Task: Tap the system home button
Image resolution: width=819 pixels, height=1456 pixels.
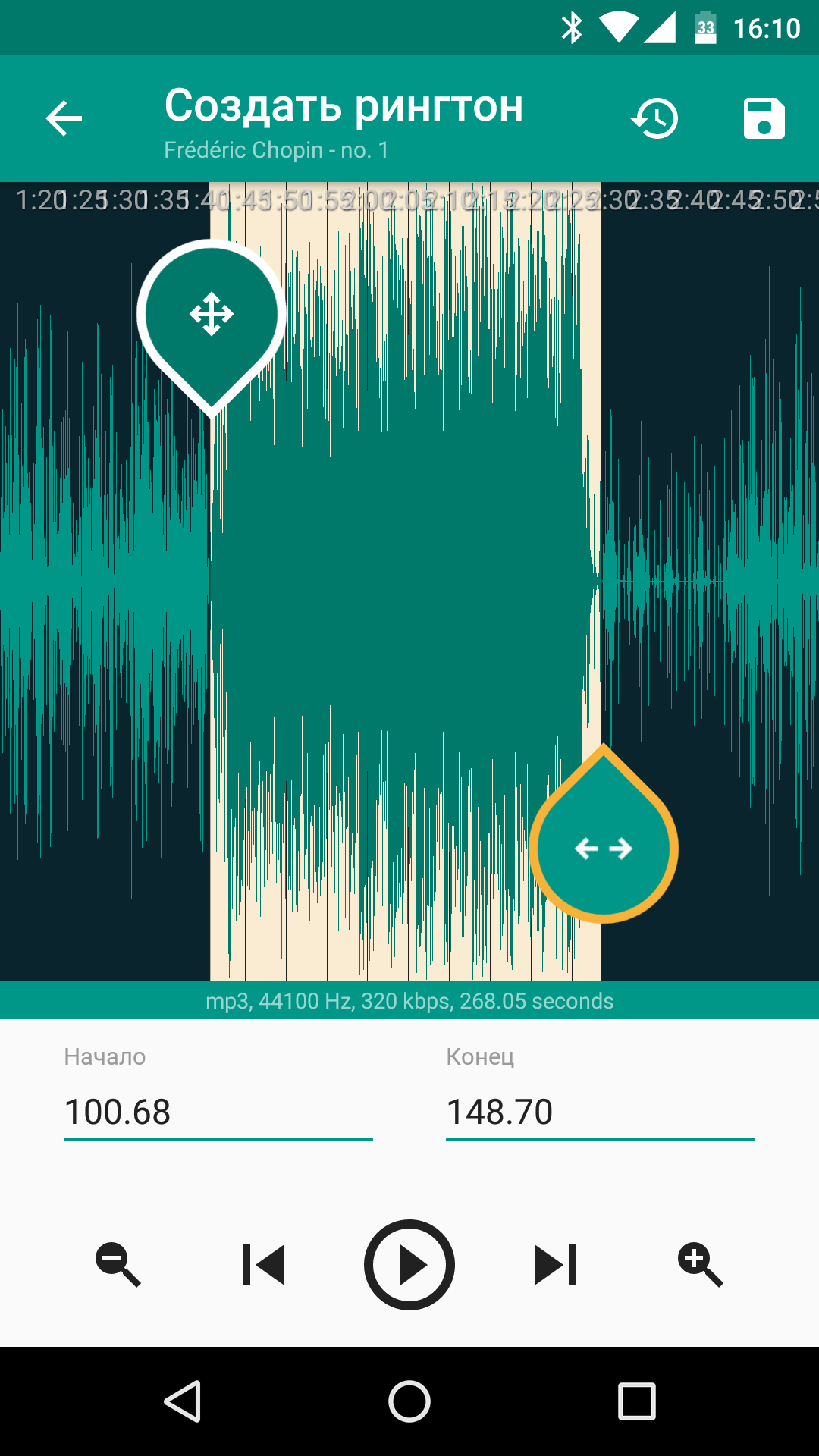Action: [409, 1401]
